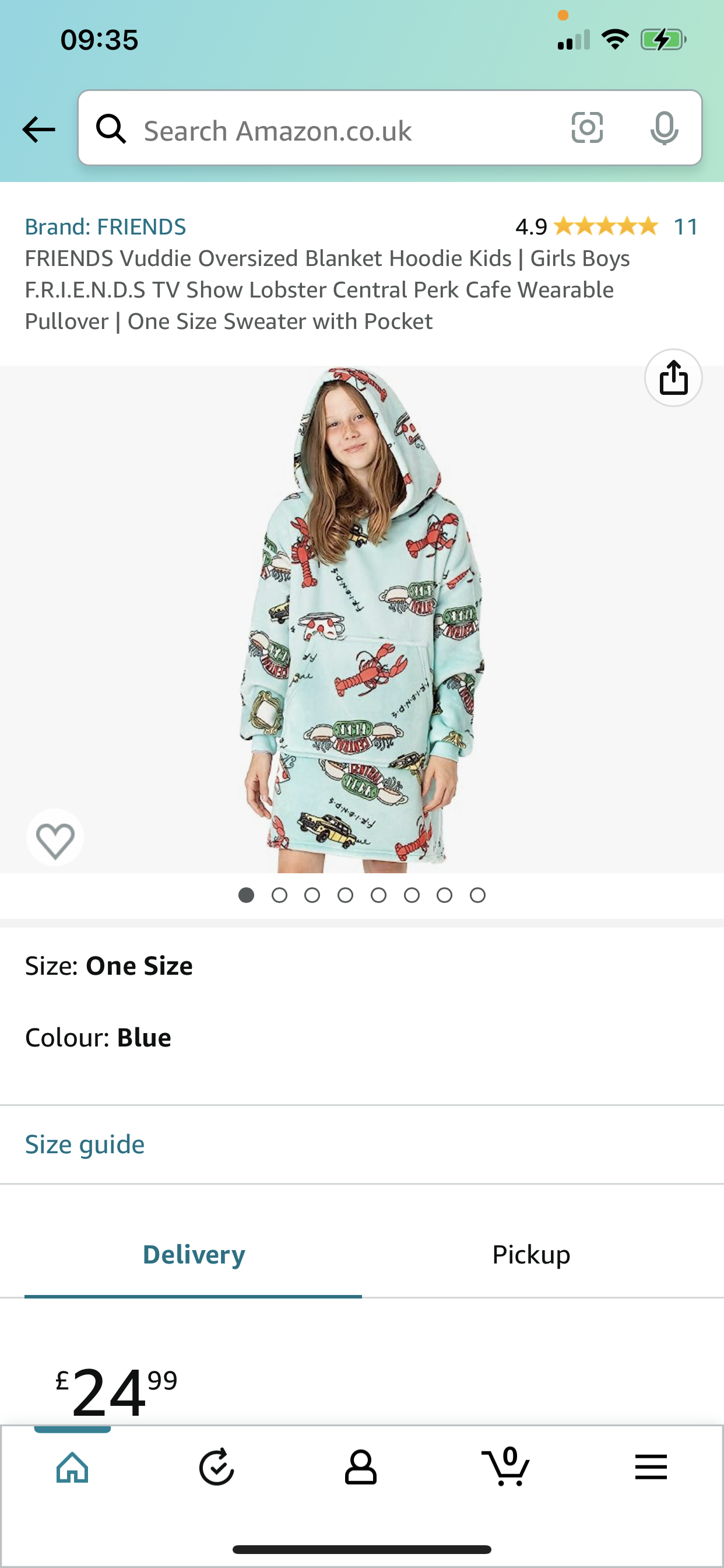Viewport: 724px width, 1568px height.
Task: Open the shopping basket
Action: click(505, 1468)
